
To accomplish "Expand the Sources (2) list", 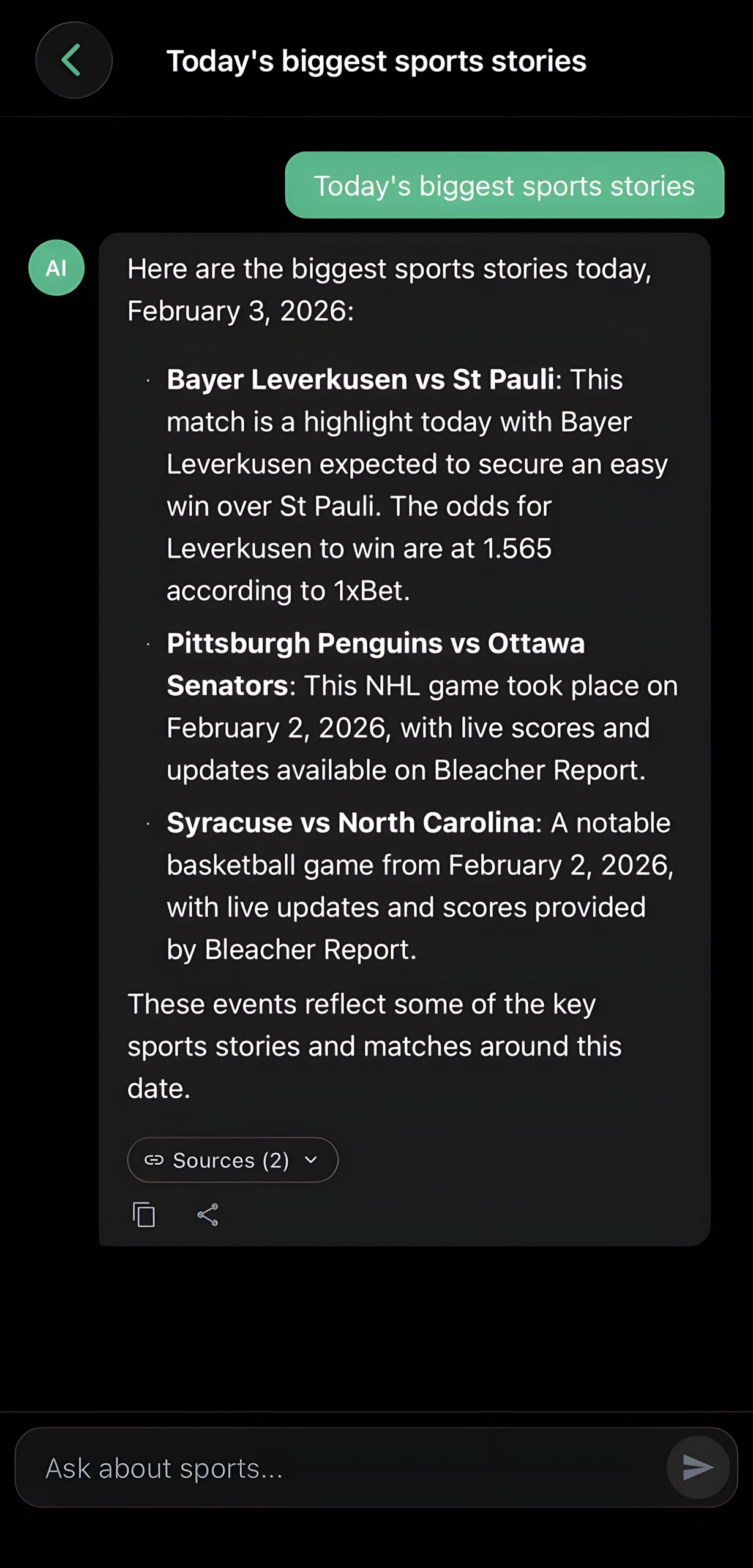I will coord(233,1160).
